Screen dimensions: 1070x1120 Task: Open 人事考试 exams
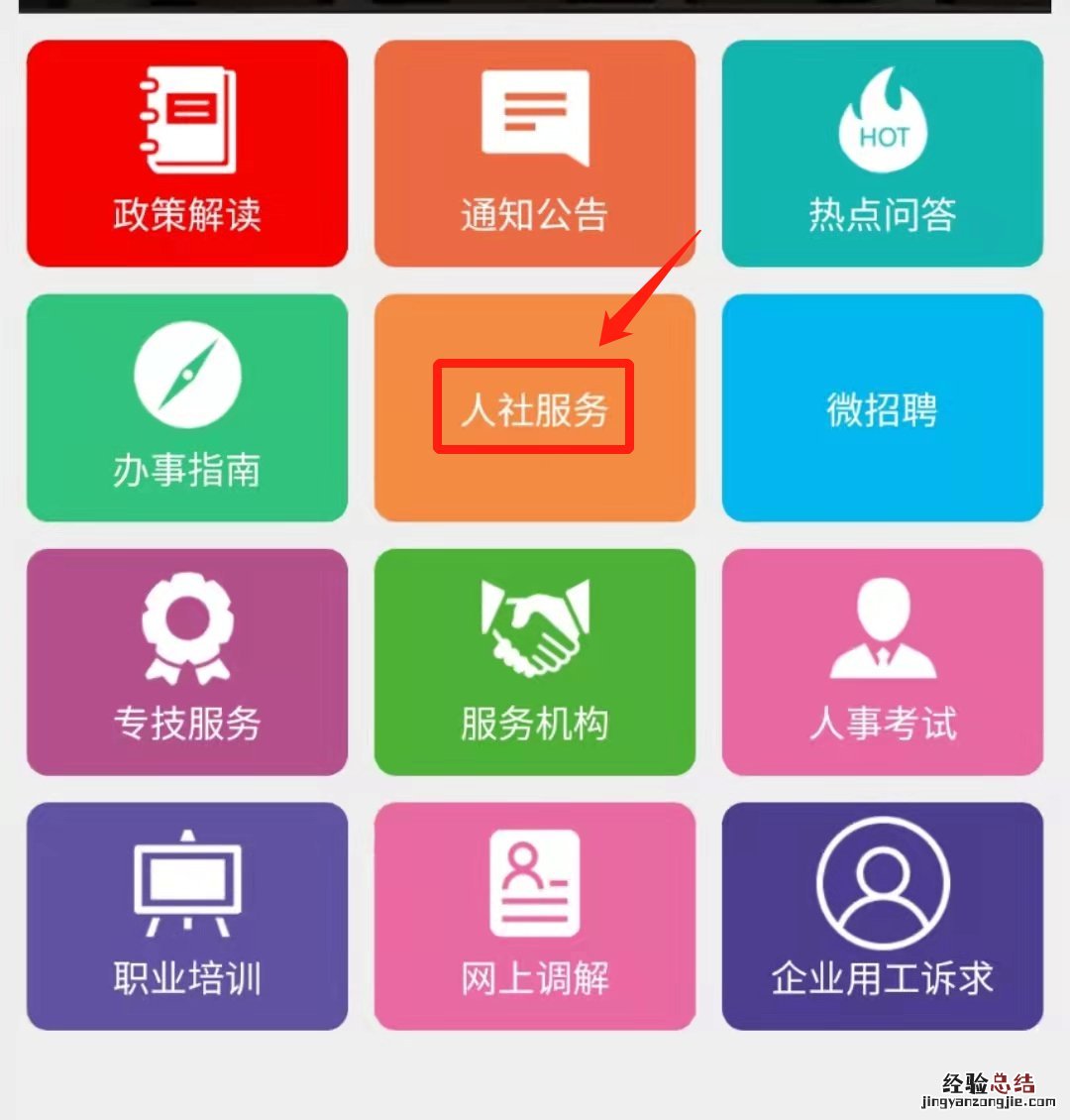tap(882, 662)
